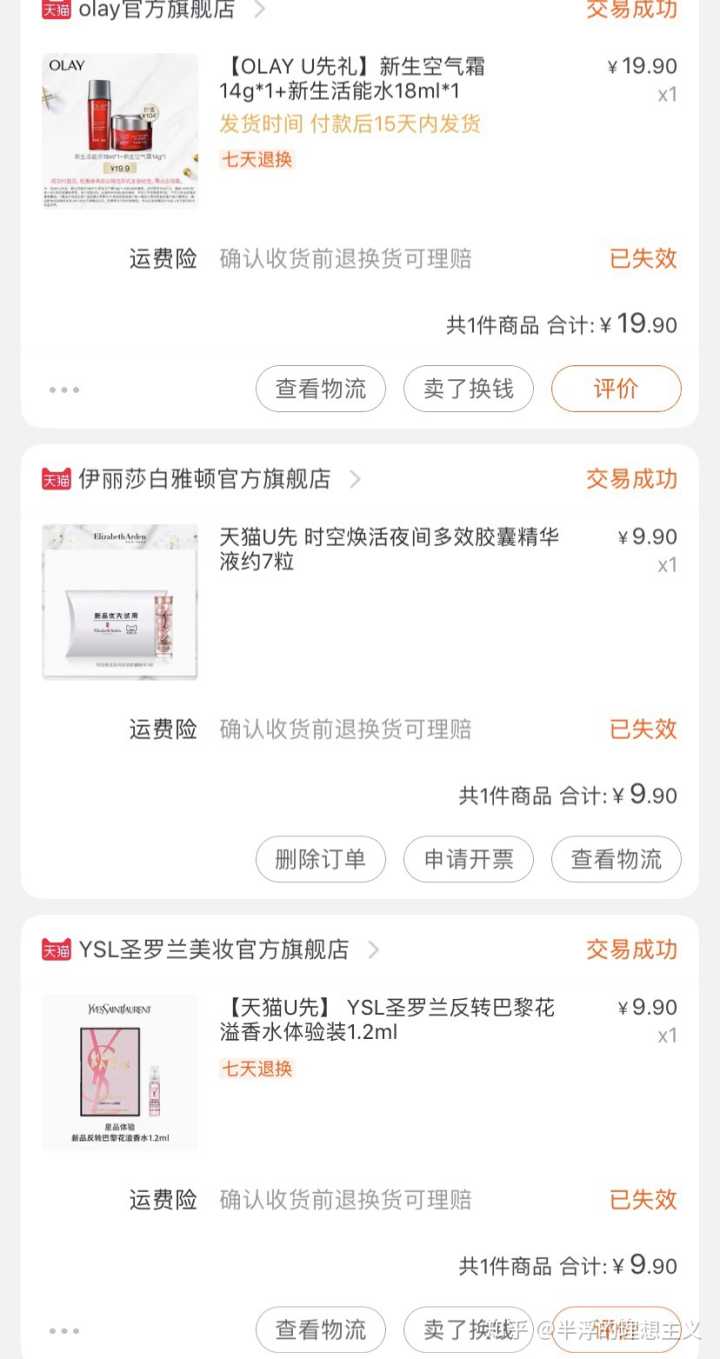Screen dimensions: 720x1359
Task: Tap 查看物流 for the YSL order
Action: (x=321, y=1329)
